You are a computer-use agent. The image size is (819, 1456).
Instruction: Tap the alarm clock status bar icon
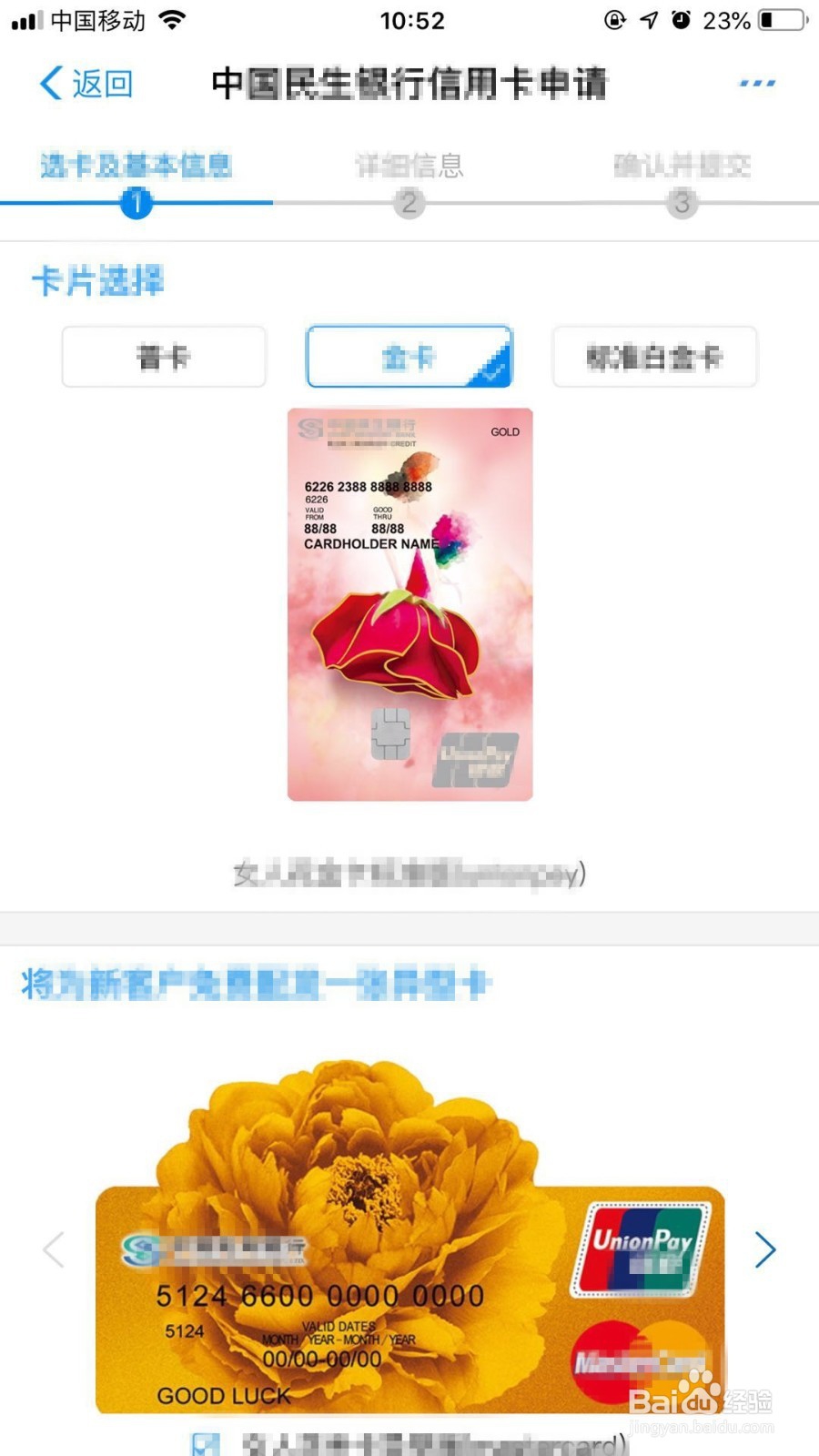coord(682,18)
